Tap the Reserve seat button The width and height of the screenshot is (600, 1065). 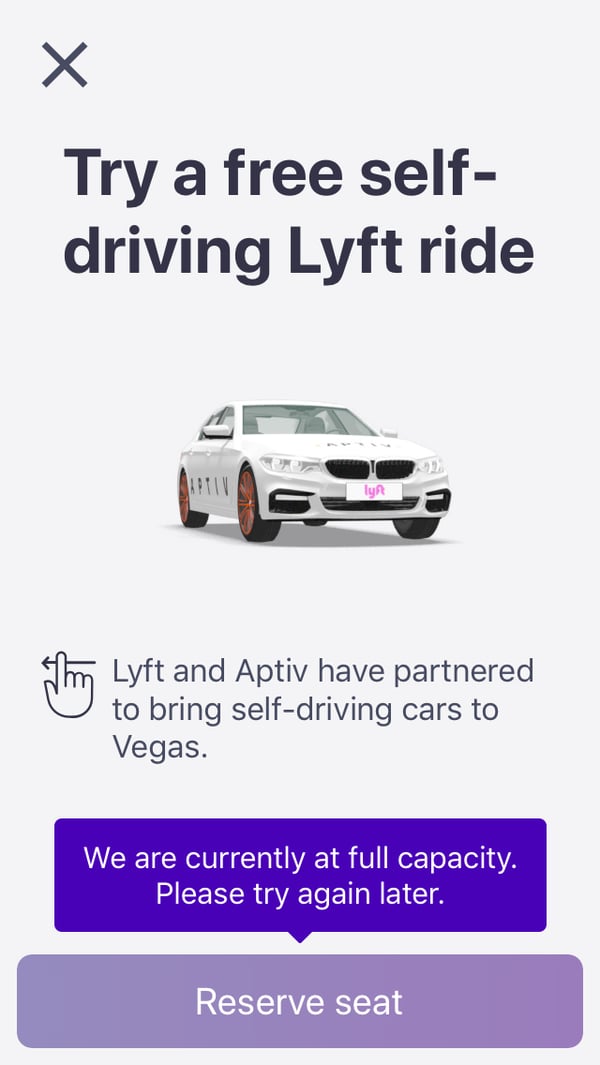(299, 1001)
